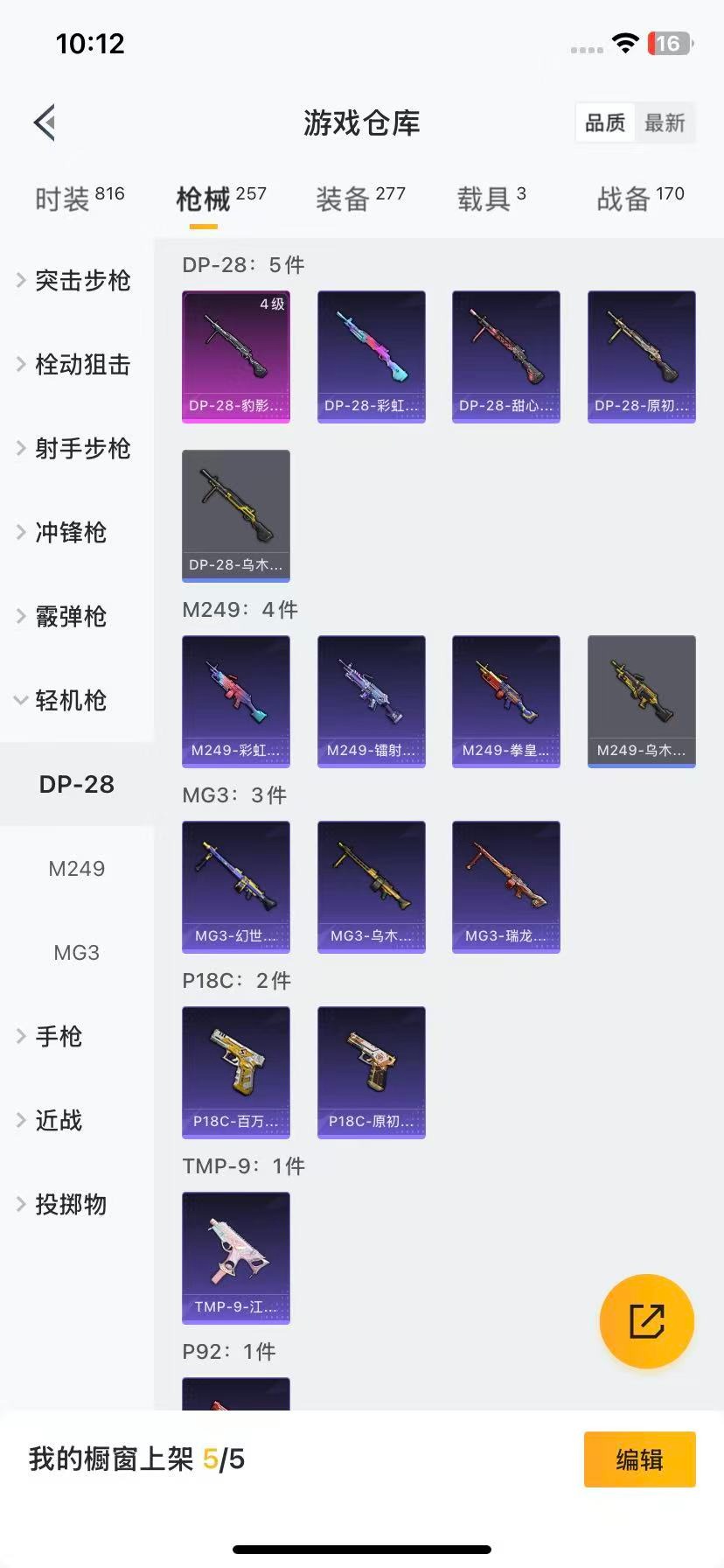Viewport: 724px width, 1568px height.
Task: Toggle sorting to 最新
Action: (x=665, y=122)
